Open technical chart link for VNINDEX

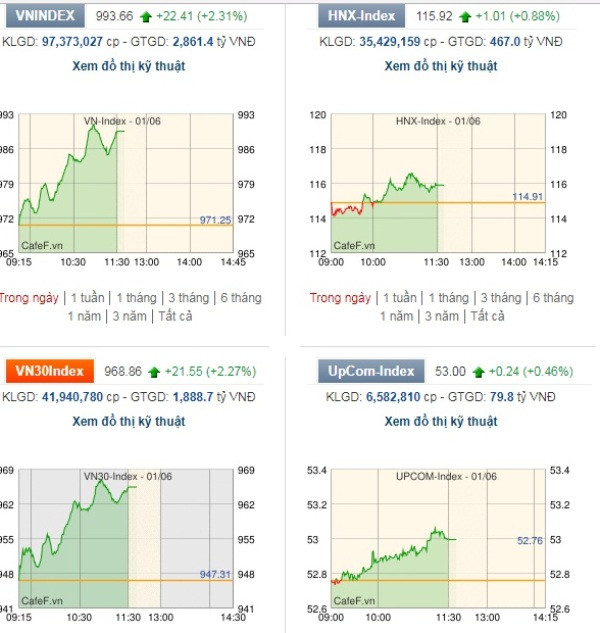pyautogui.click(x=129, y=66)
